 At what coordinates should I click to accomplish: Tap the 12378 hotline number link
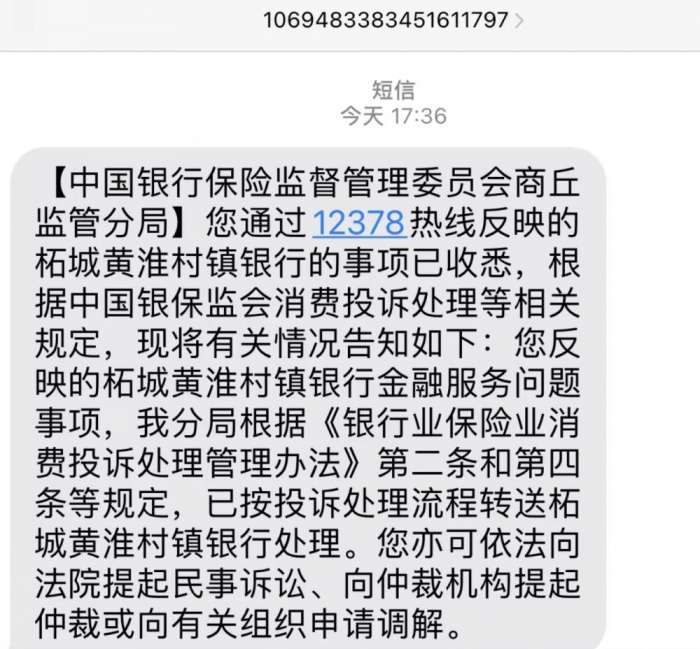pos(358,221)
